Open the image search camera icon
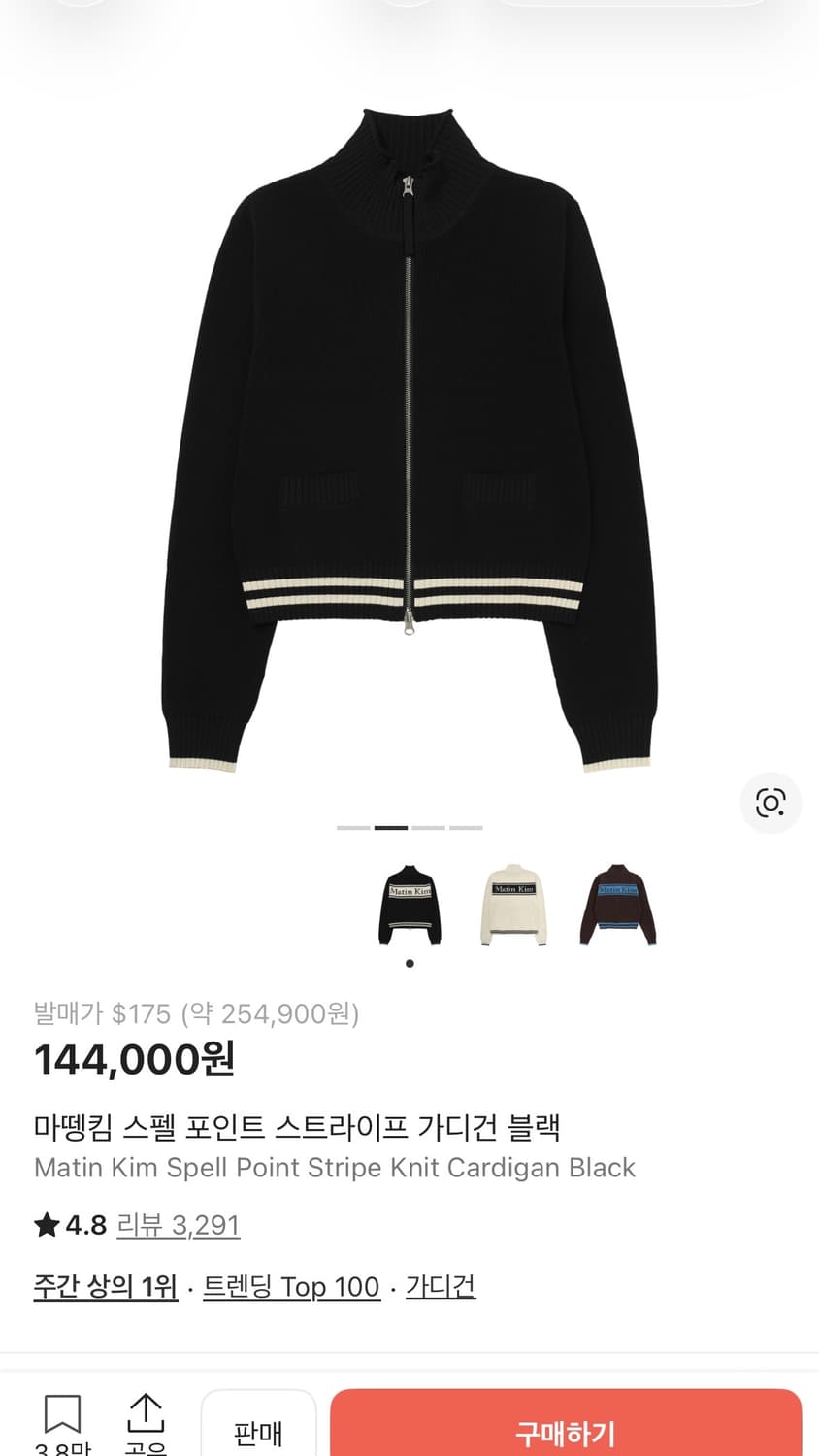Viewport: 819px width, 1456px height. point(770,804)
